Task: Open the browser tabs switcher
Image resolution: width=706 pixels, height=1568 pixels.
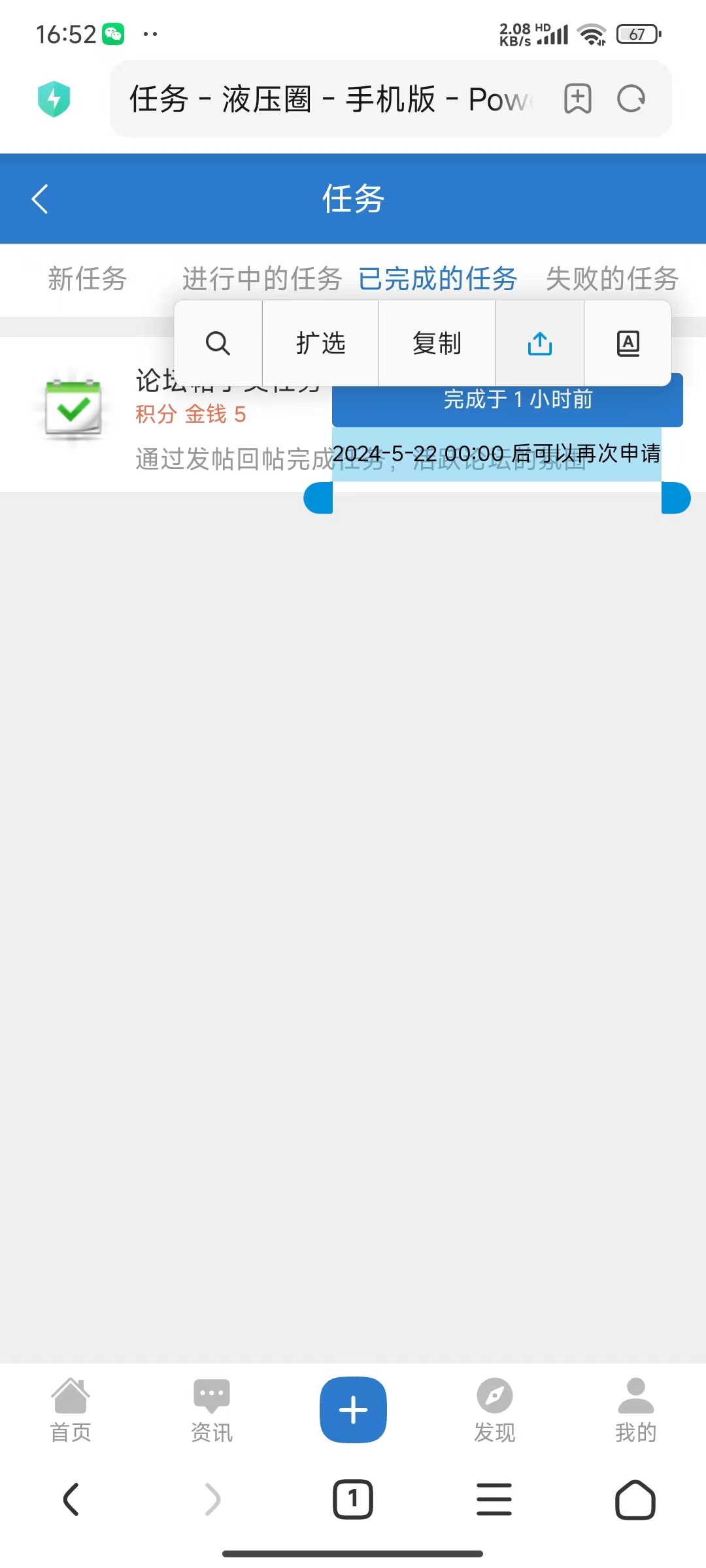Action: tap(353, 1499)
